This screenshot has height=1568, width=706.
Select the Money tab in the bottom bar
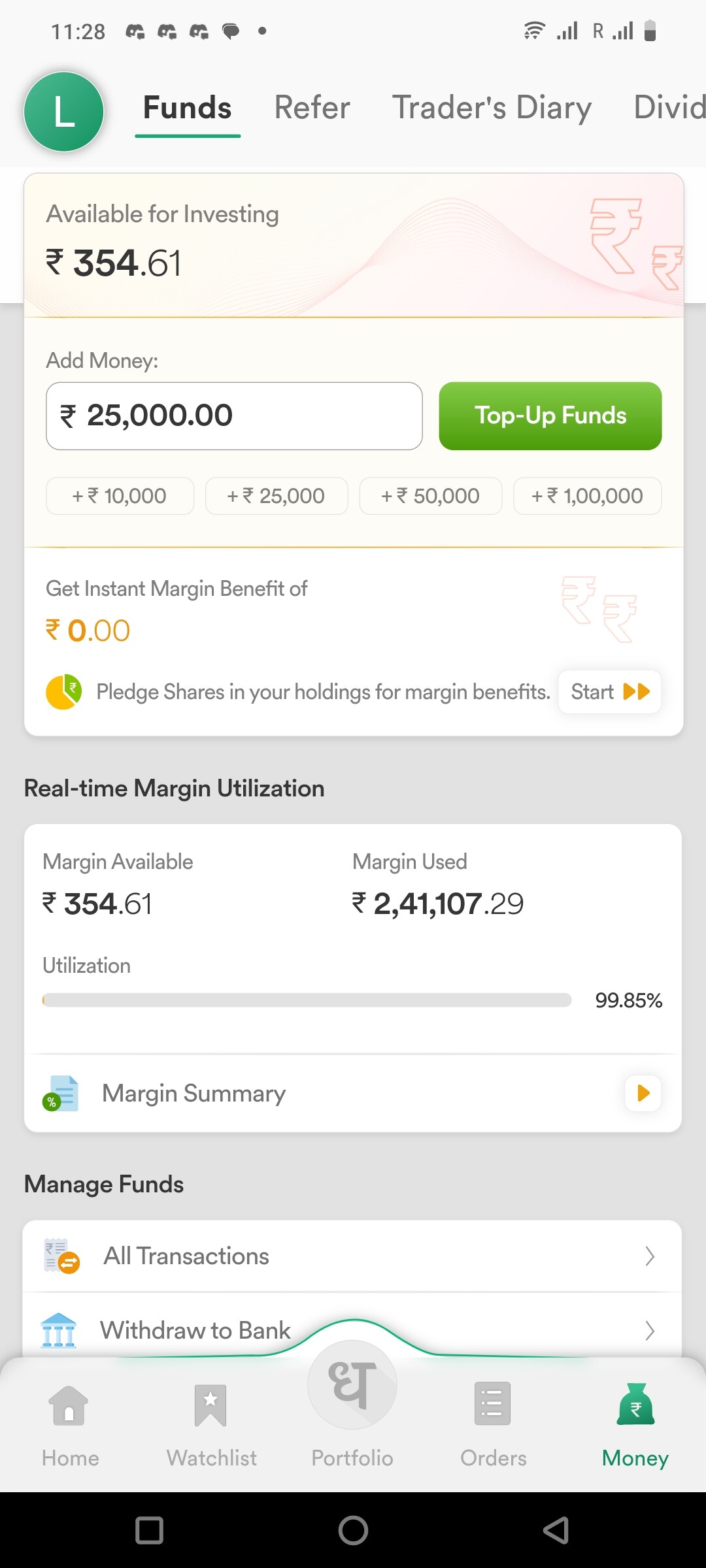[635, 1424]
